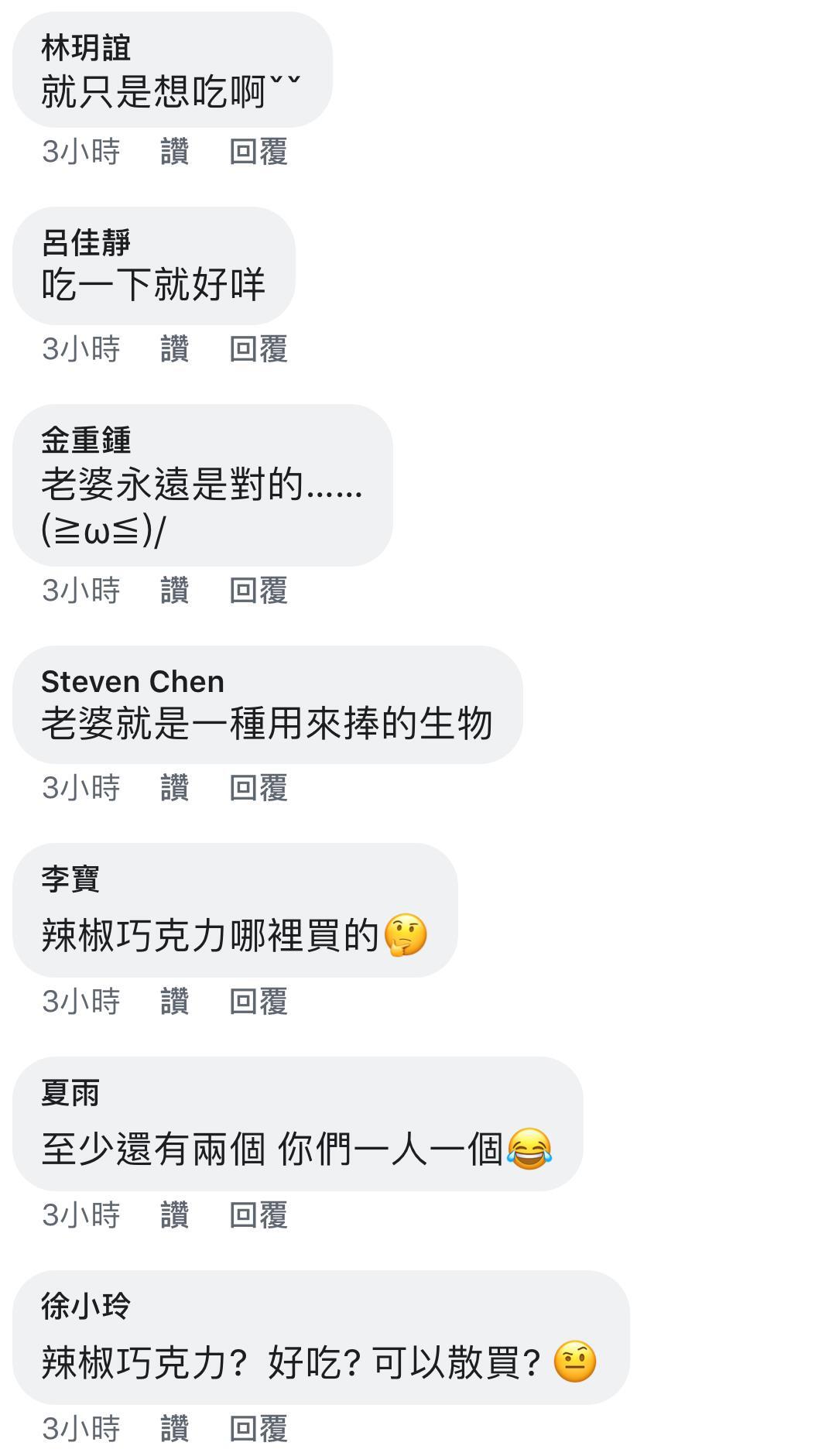Like 呂佳靜's comment
Viewport: 839px width, 1456px height.
pos(174,348)
